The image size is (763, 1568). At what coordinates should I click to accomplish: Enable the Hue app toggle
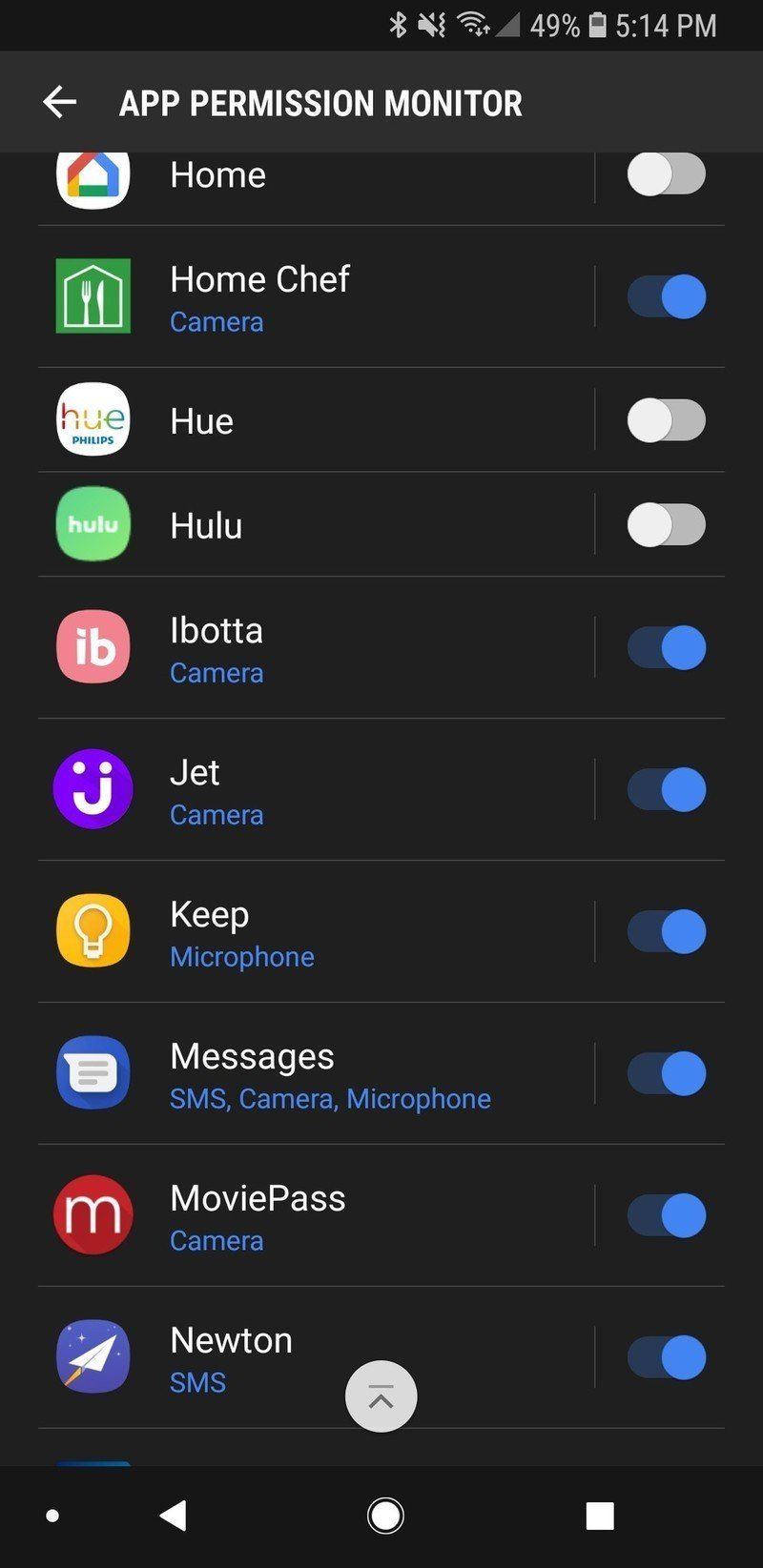(666, 420)
